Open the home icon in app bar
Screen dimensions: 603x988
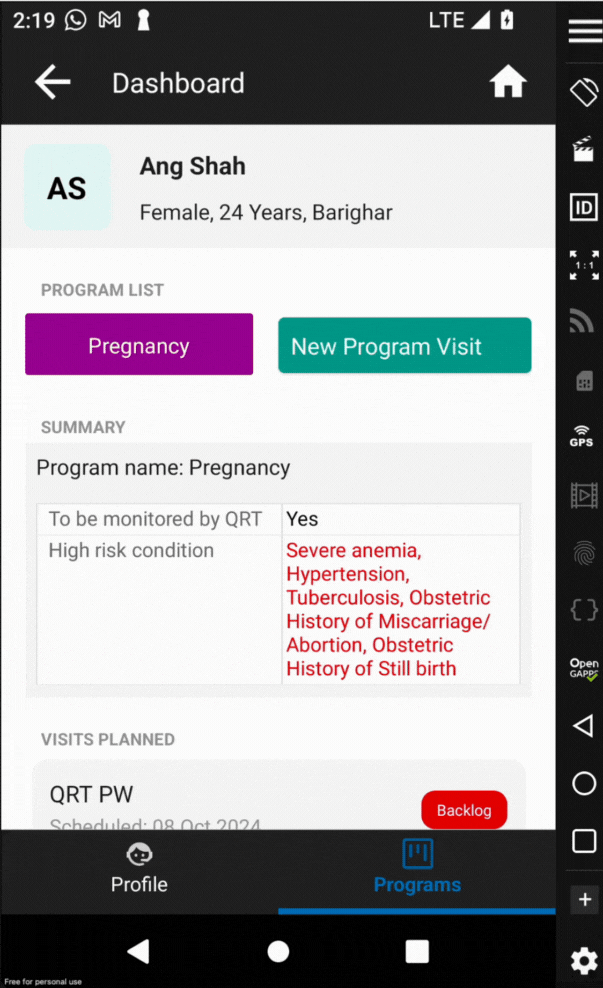508,82
